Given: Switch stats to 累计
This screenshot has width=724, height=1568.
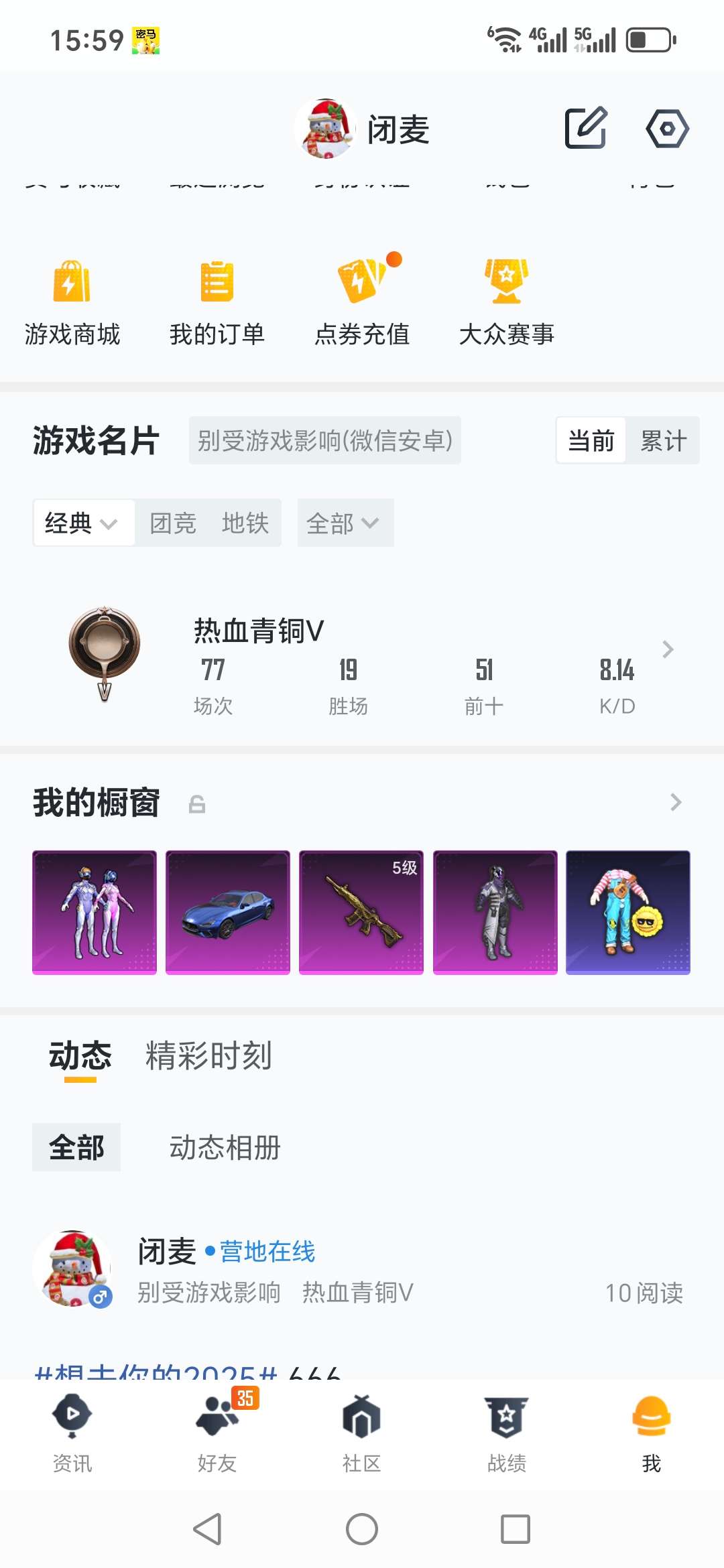Looking at the screenshot, I should 663,441.
